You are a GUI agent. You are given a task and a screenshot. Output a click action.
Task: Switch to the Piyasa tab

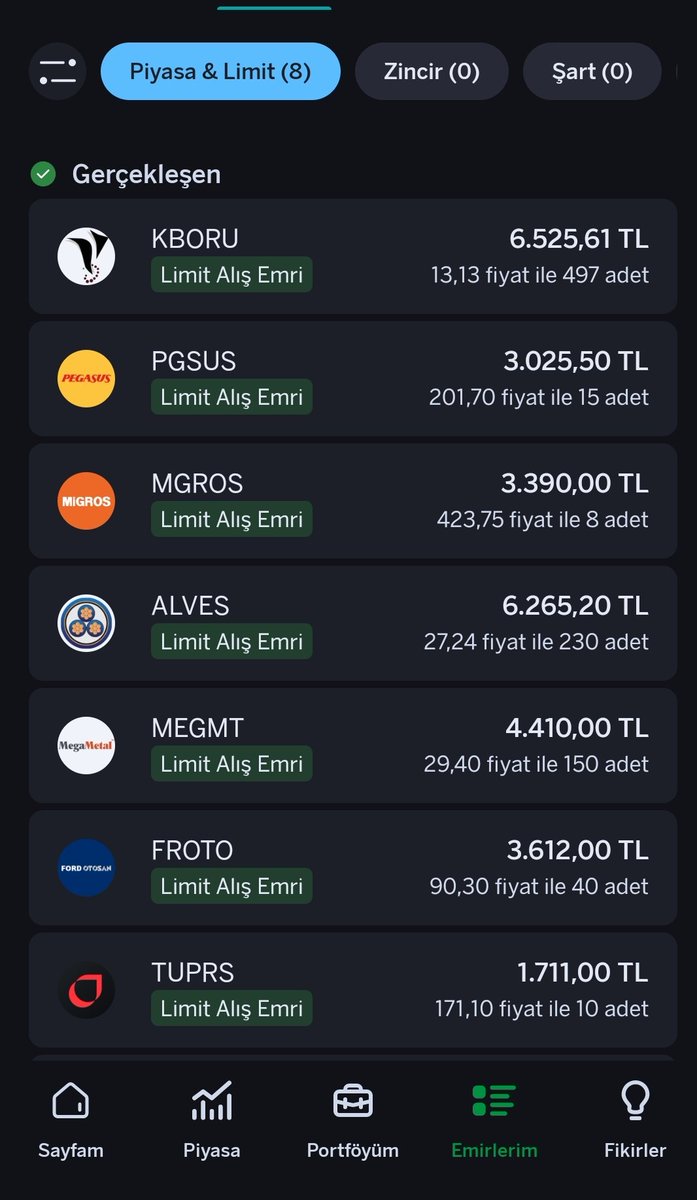pos(211,1120)
